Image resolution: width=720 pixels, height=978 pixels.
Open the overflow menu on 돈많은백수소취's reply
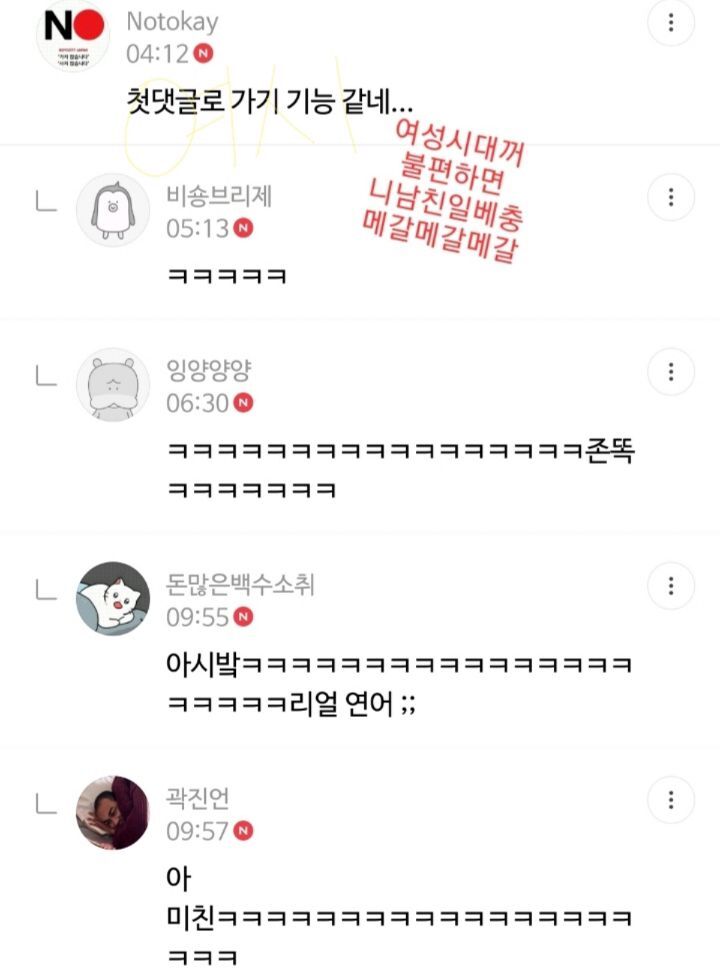tap(672, 586)
